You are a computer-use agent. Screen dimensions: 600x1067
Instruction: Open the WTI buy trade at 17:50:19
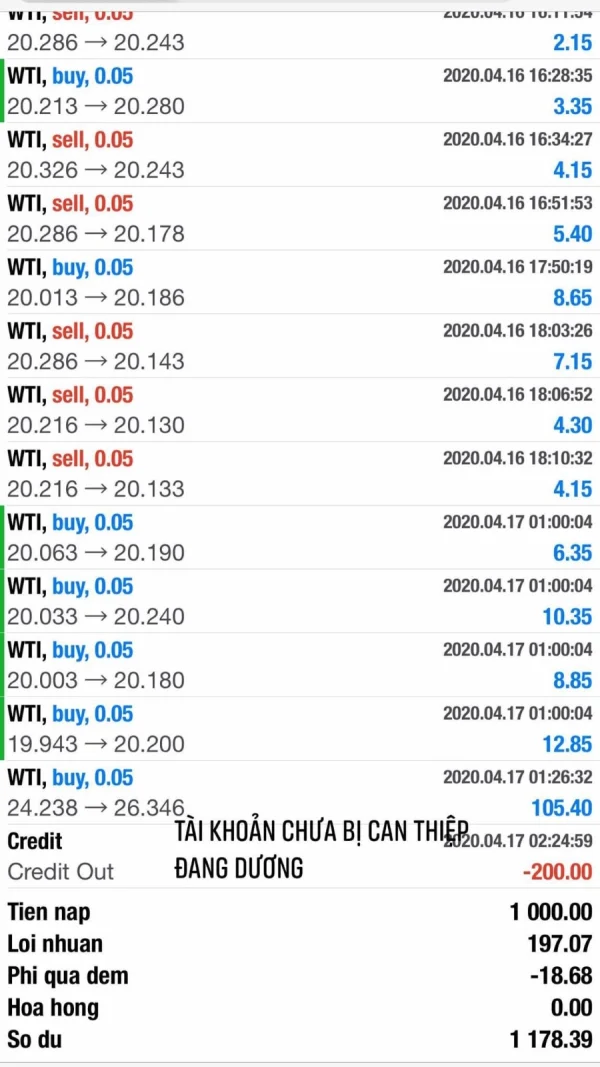[300, 283]
